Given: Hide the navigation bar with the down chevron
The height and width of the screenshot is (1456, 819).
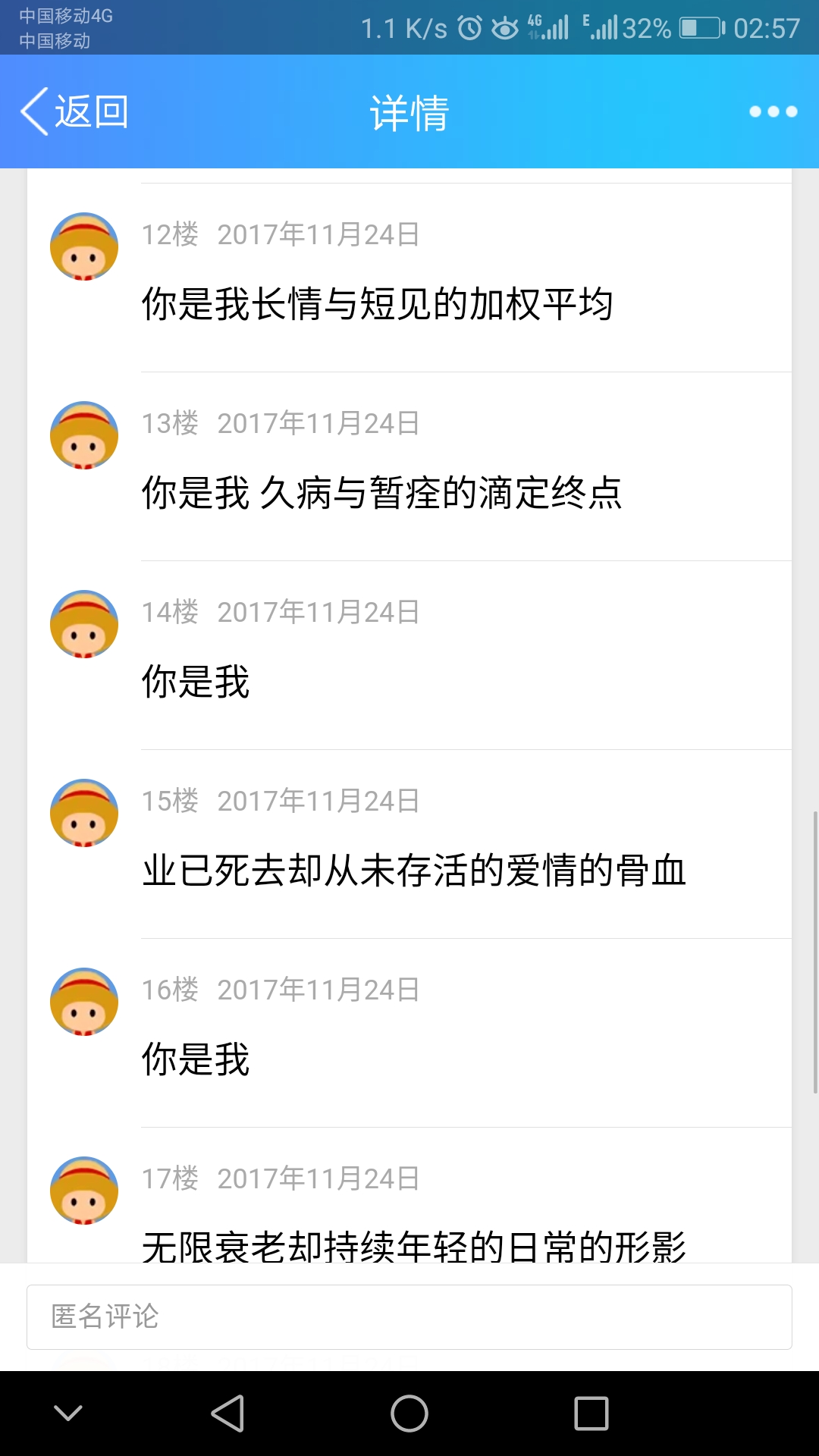Looking at the screenshot, I should click(68, 1413).
